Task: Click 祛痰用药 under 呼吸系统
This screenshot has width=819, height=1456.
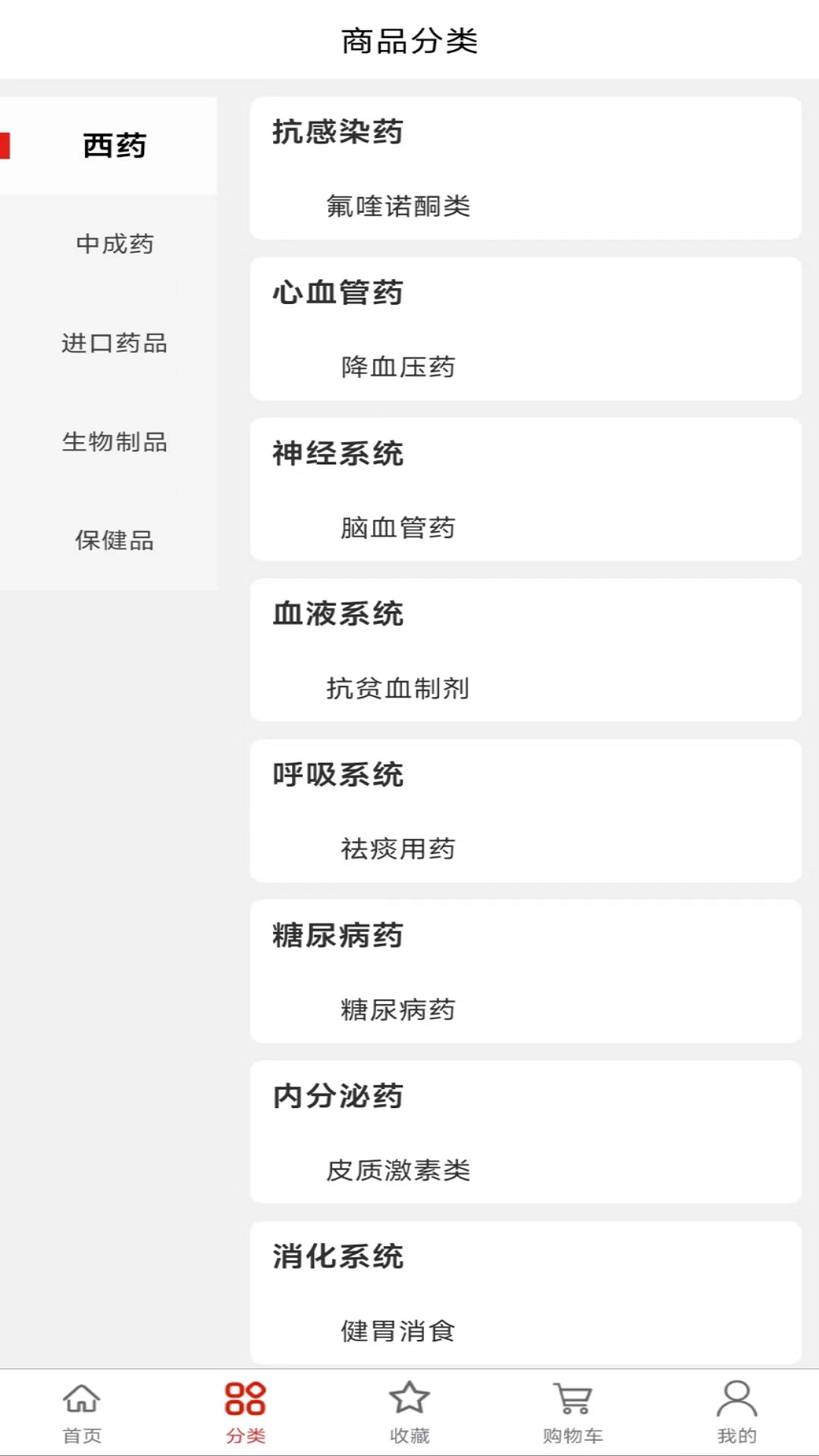Action: pyautogui.click(x=398, y=849)
